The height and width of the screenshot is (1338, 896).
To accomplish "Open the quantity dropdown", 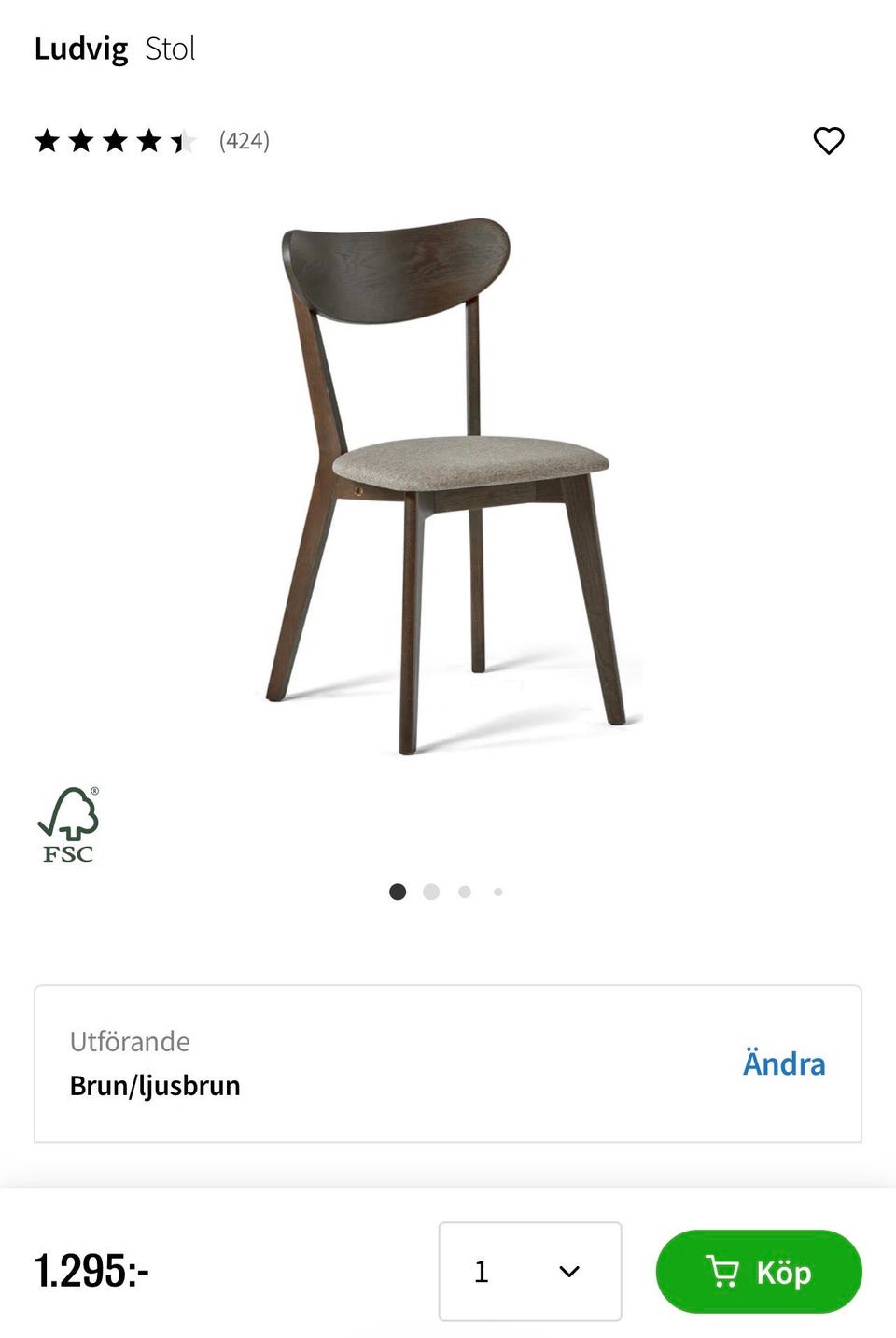I will (529, 1271).
